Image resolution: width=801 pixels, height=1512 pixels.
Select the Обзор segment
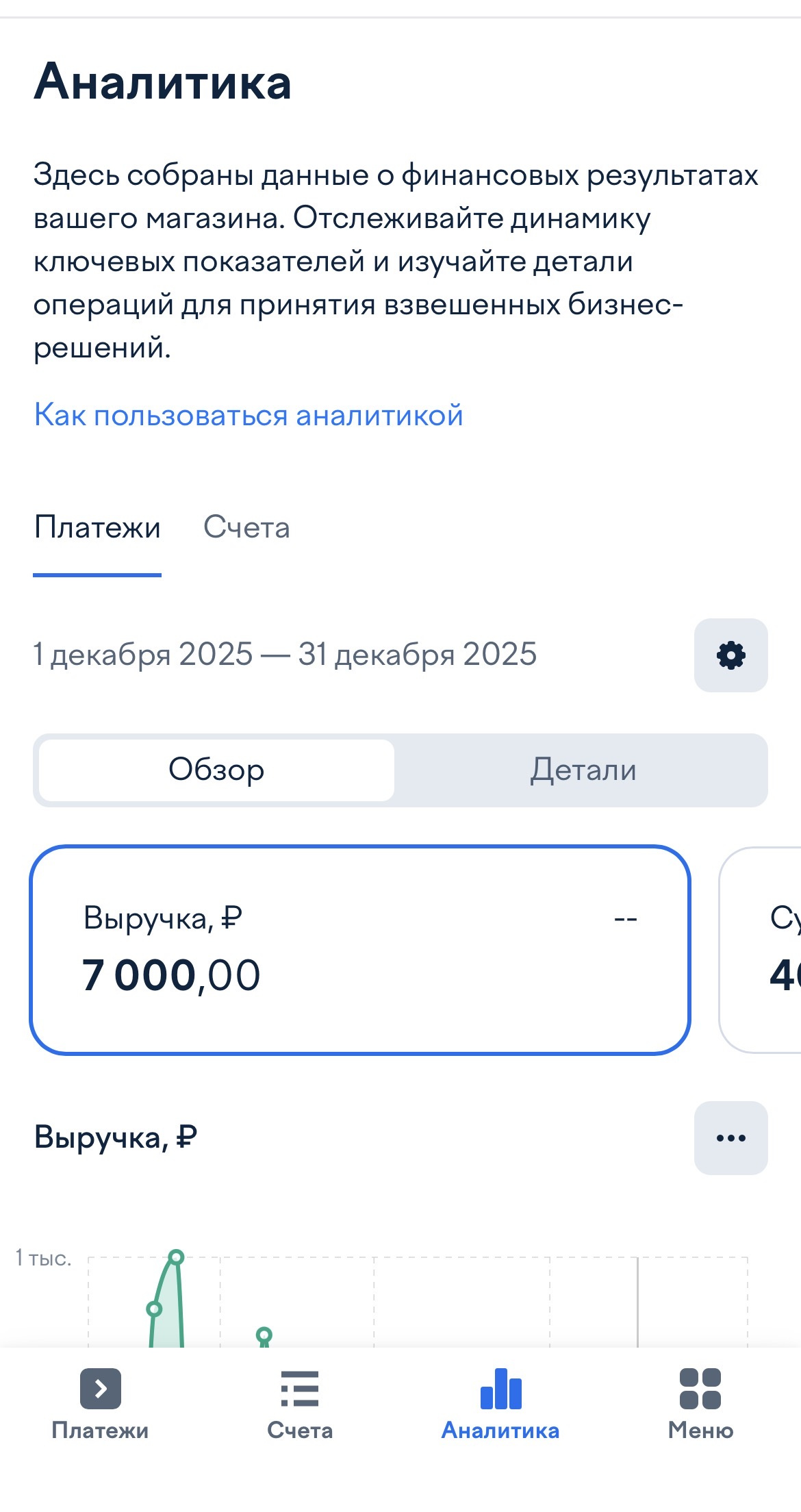(216, 770)
